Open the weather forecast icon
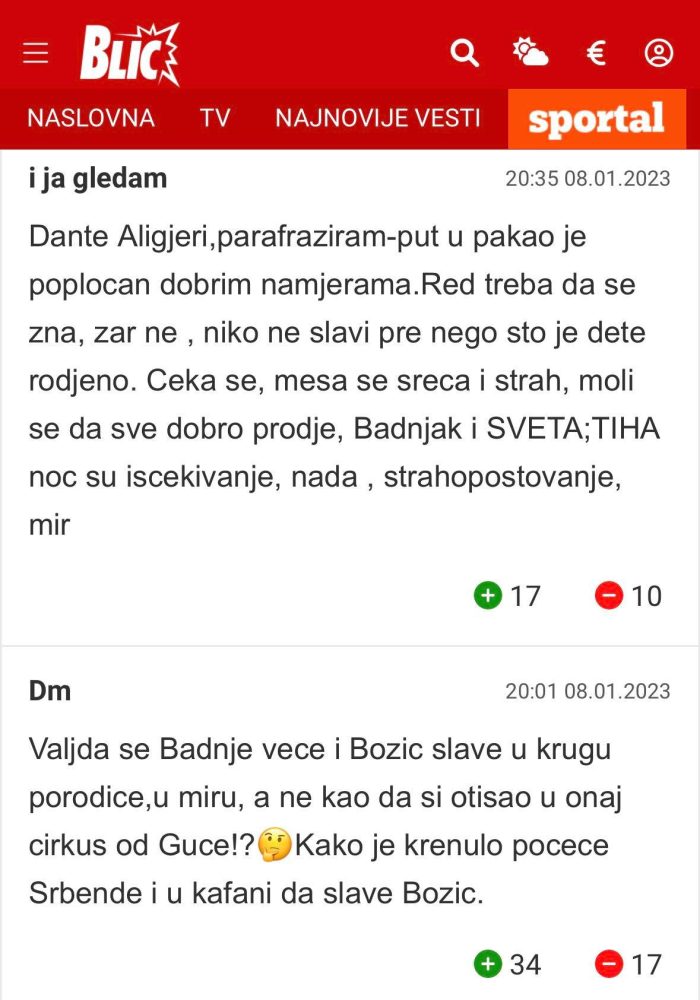Image resolution: width=700 pixels, height=1000 pixels. tap(530, 53)
